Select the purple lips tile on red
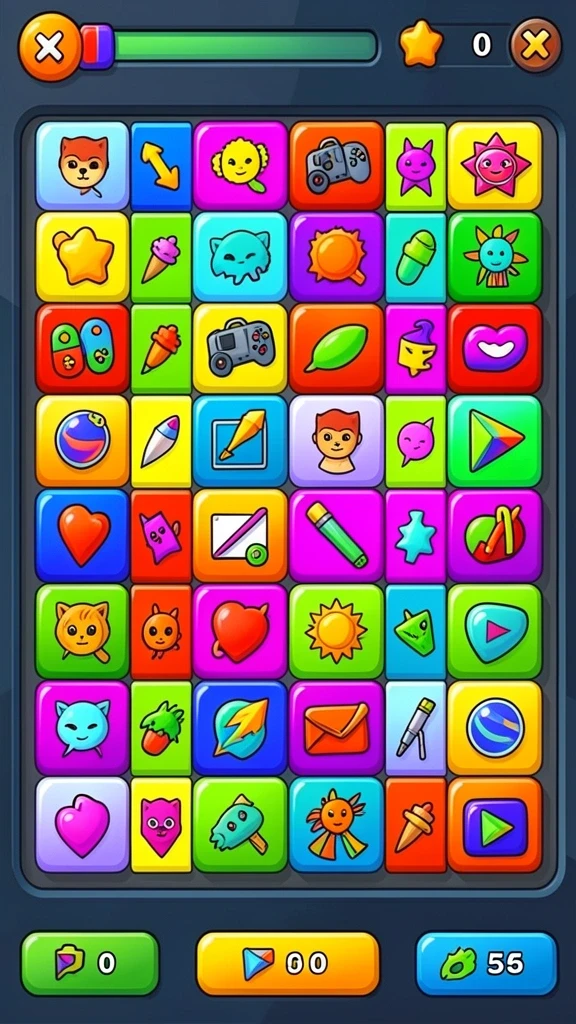This screenshot has width=576, height=1024. (x=494, y=348)
